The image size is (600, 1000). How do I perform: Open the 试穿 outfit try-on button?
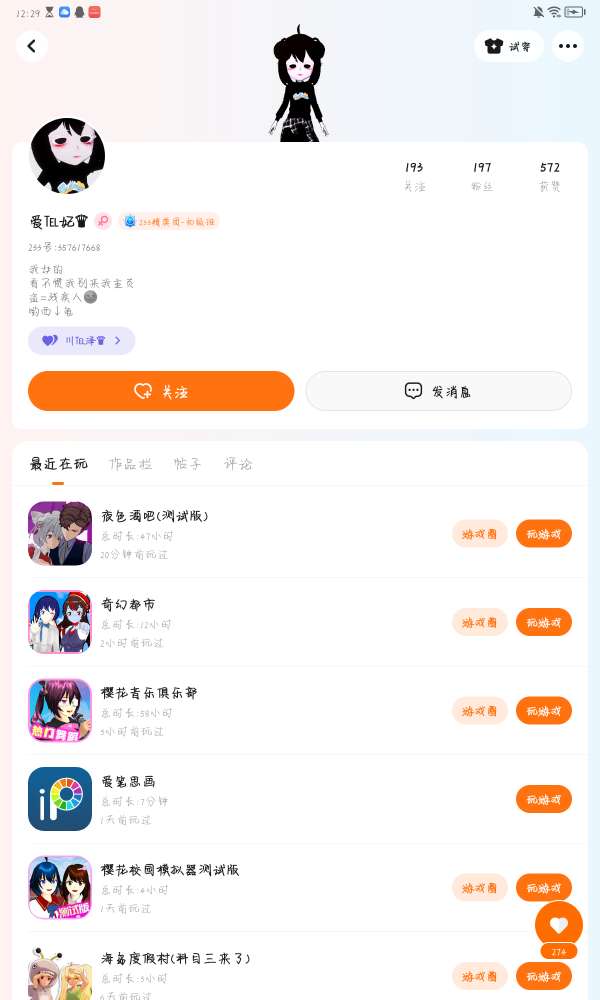(509, 46)
